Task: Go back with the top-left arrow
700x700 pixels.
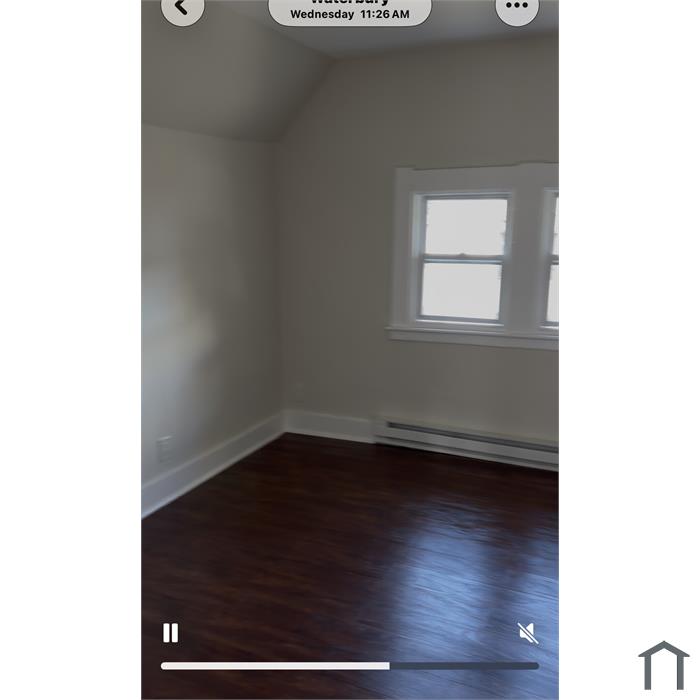Action: tap(182, 8)
